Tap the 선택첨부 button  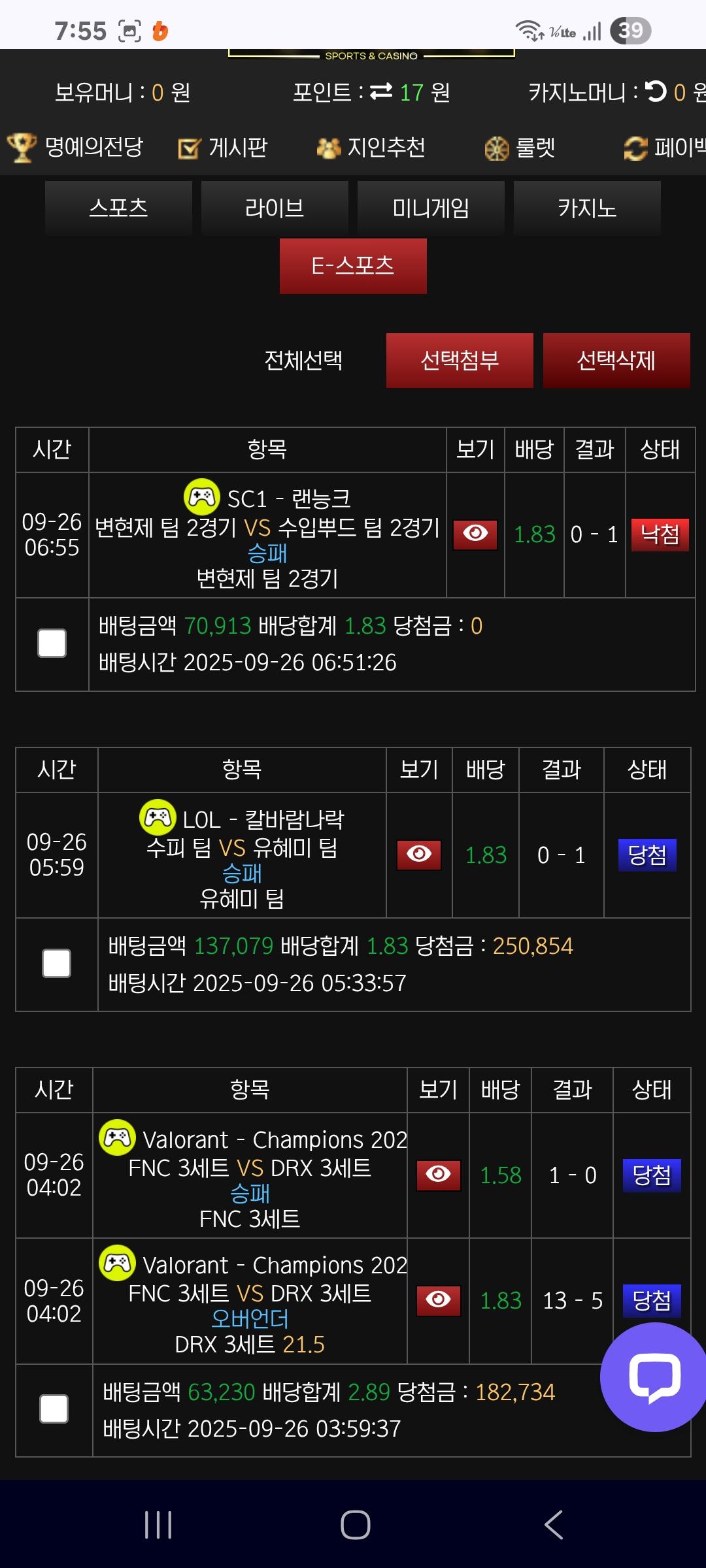click(460, 361)
